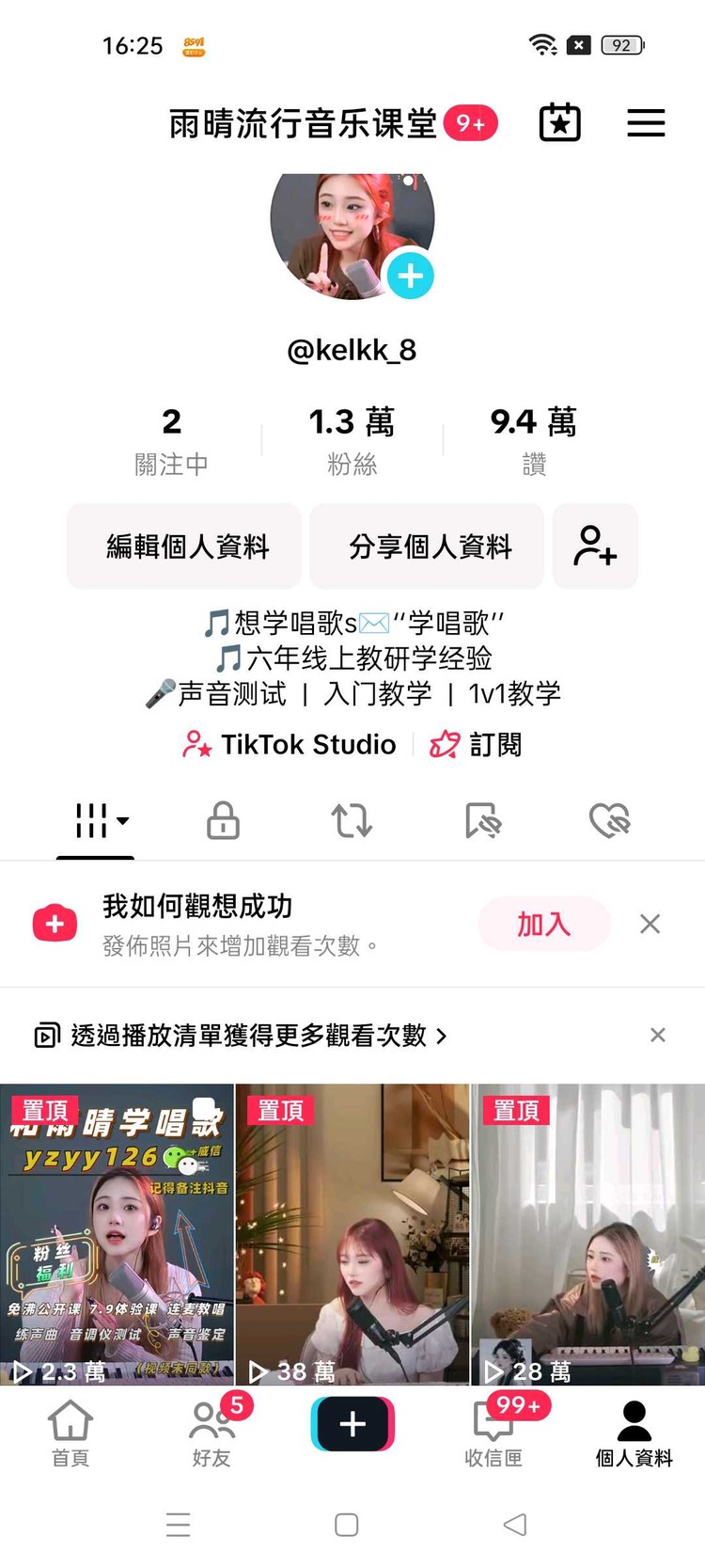The image size is (705, 1568).
Task: Open TikTok Studio
Action: click(290, 745)
